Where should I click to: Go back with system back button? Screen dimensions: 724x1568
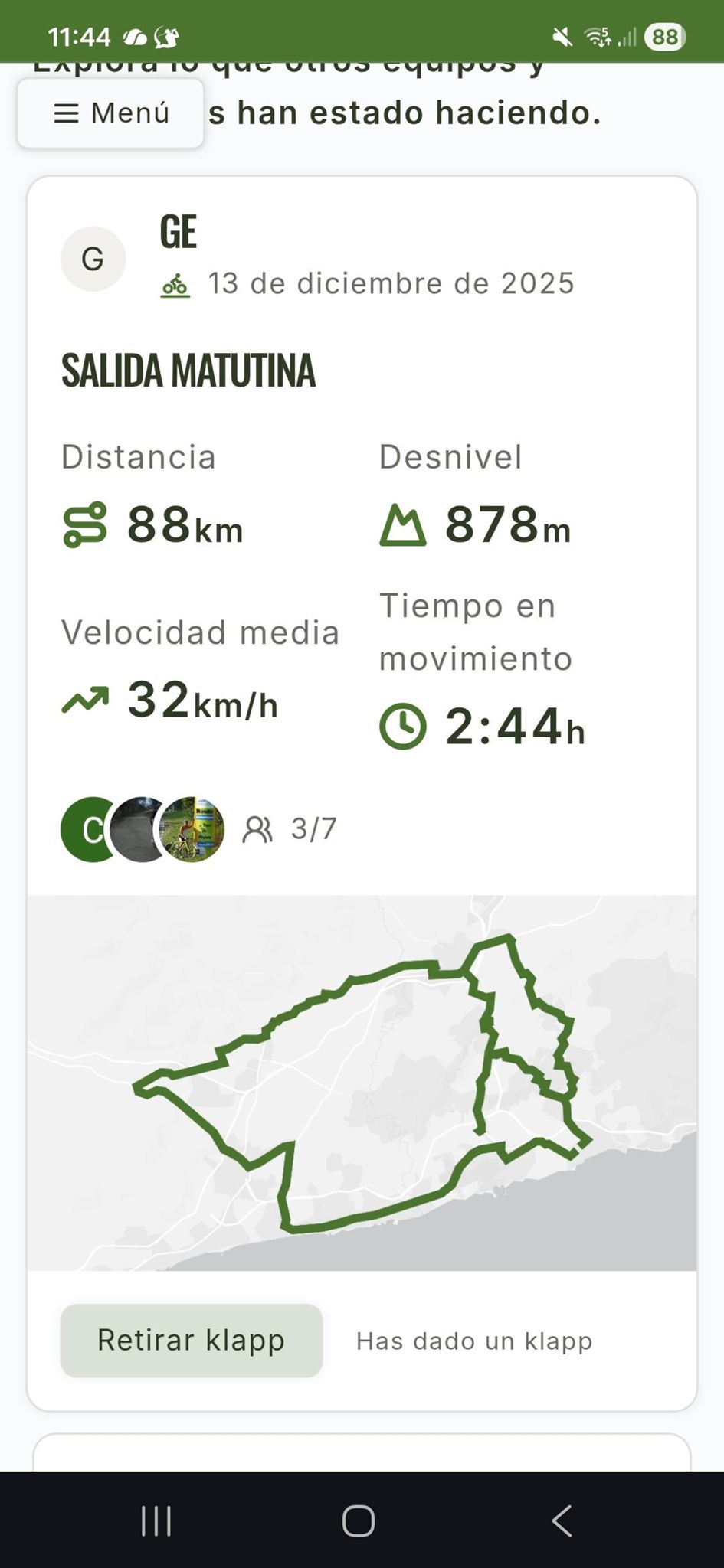(x=562, y=1521)
